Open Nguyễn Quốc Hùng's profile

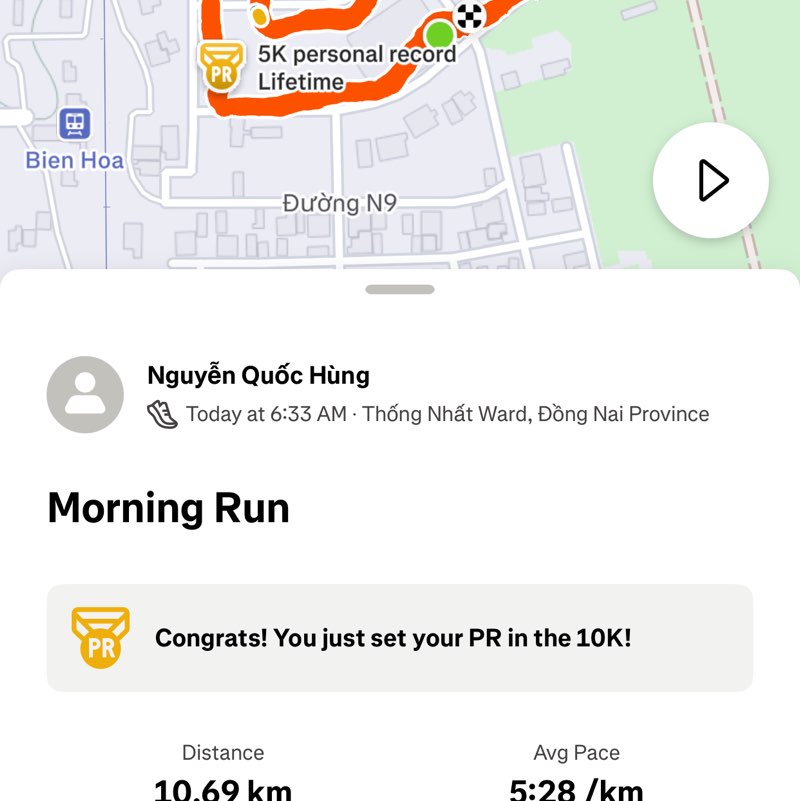257,375
